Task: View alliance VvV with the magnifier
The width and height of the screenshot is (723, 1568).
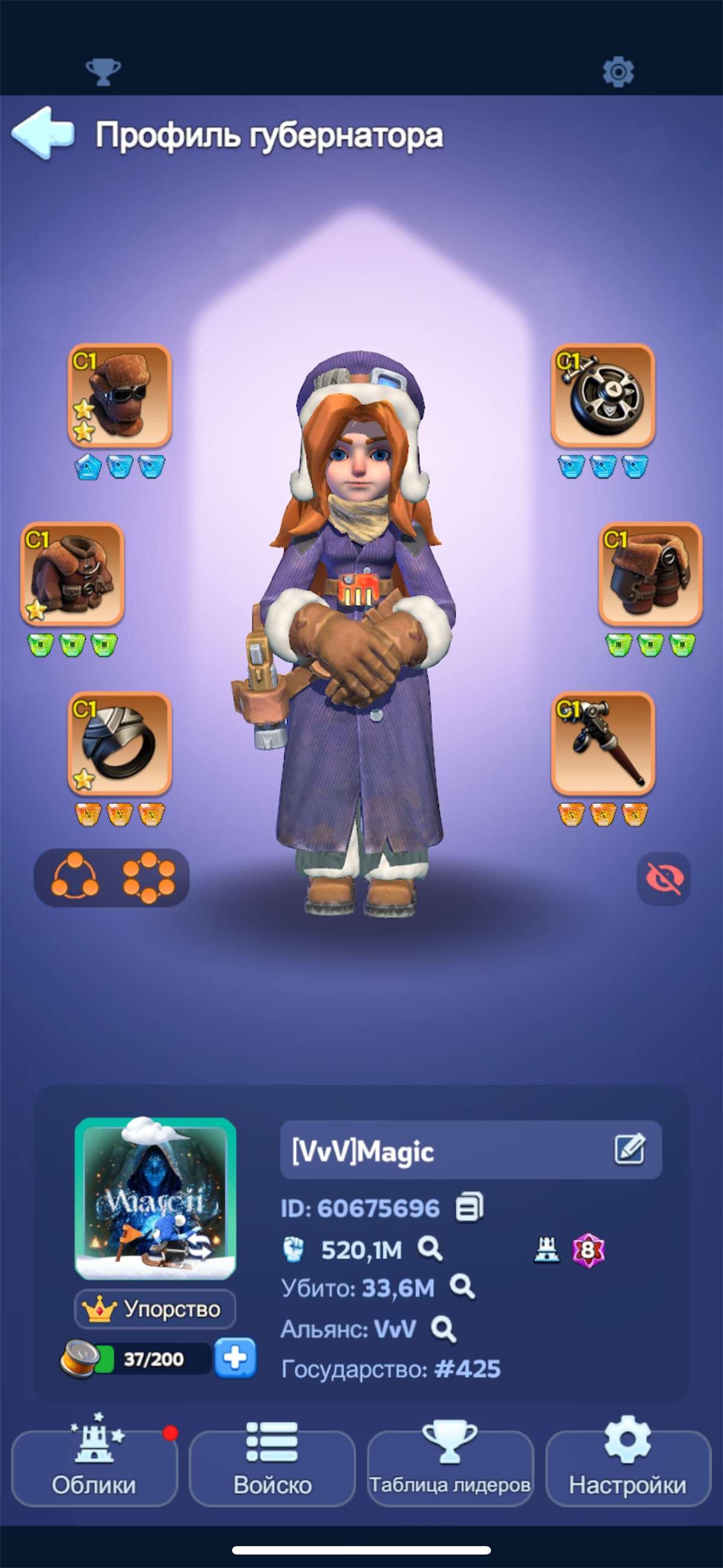Action: (x=443, y=1329)
